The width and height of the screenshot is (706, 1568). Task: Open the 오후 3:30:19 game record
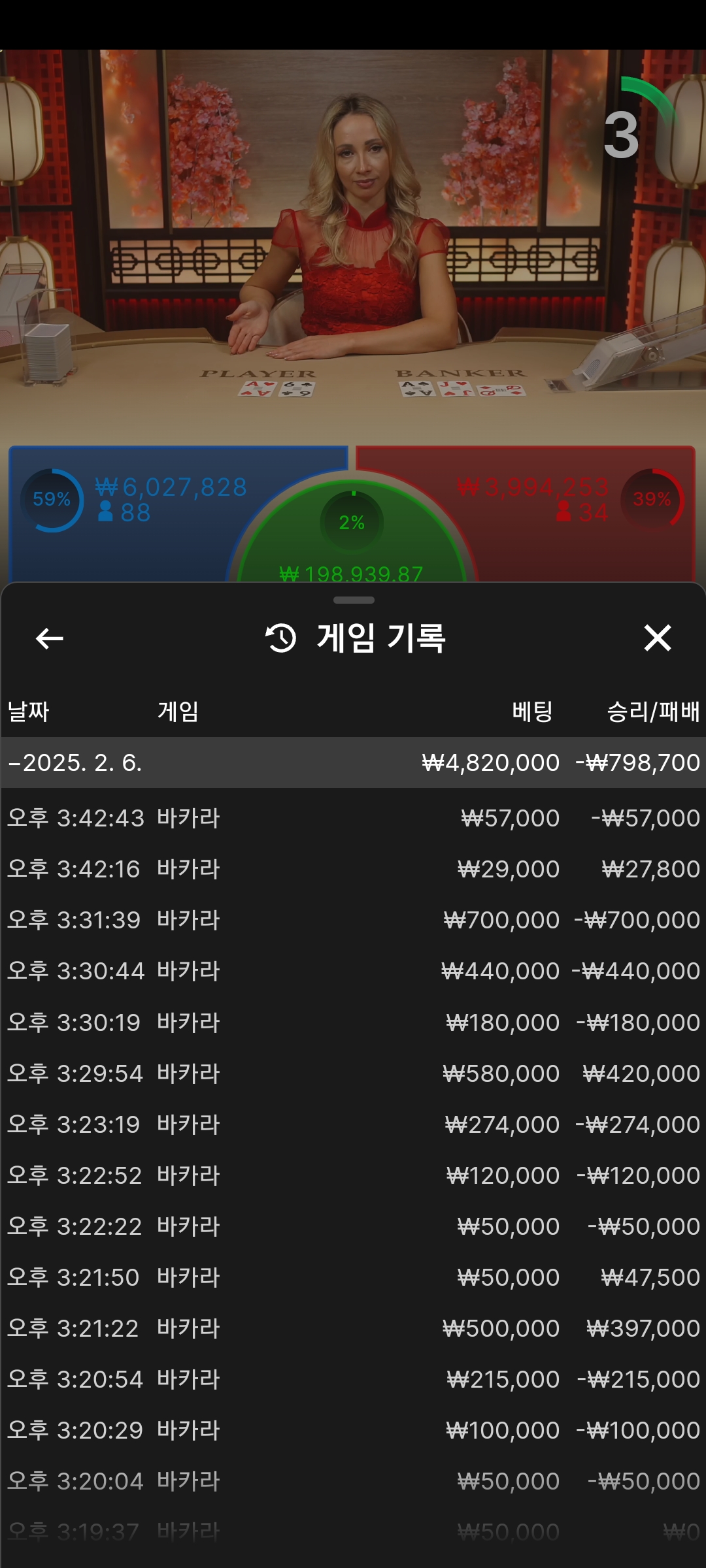coord(353,1022)
